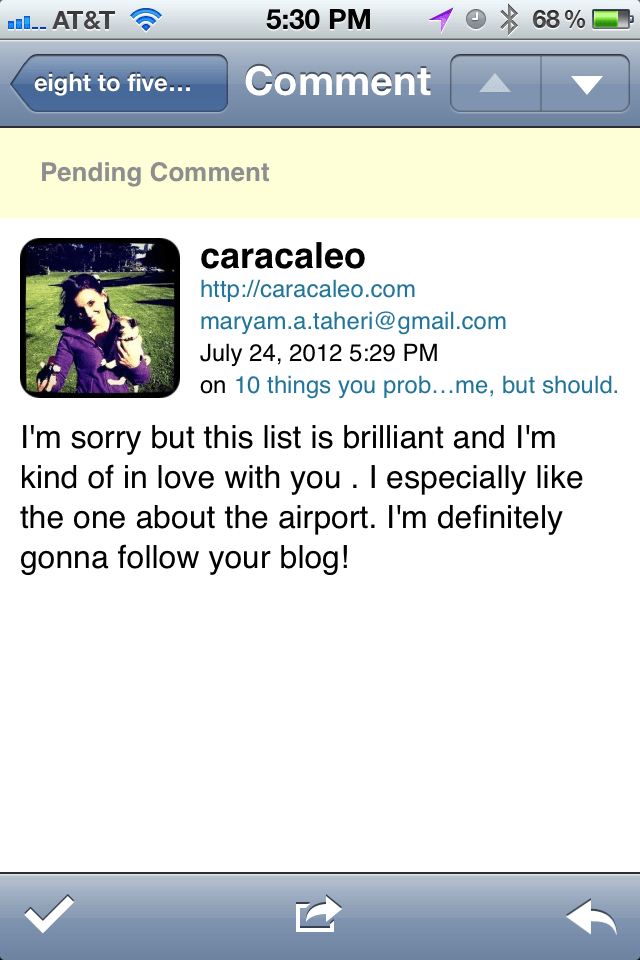The height and width of the screenshot is (960, 640).
Task: Open the 10 things you prob… post
Action: pos(425,386)
